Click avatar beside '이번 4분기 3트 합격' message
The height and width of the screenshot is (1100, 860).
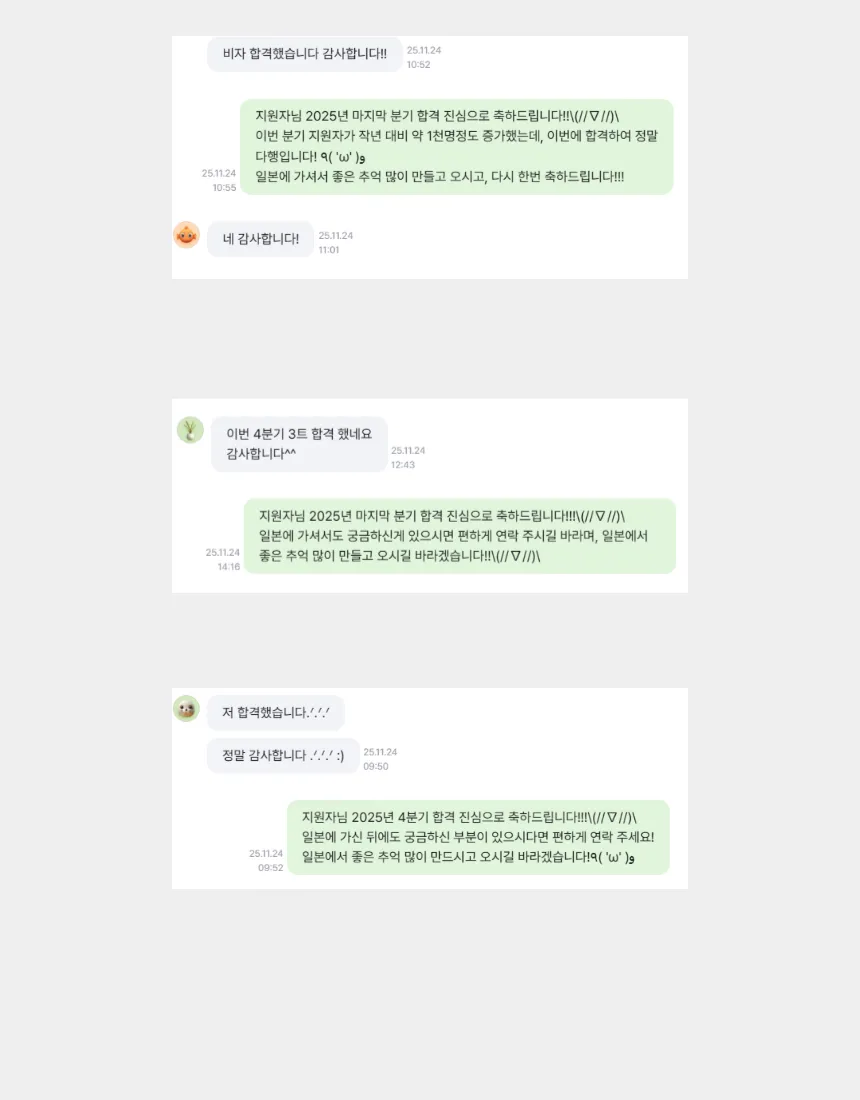[190, 430]
